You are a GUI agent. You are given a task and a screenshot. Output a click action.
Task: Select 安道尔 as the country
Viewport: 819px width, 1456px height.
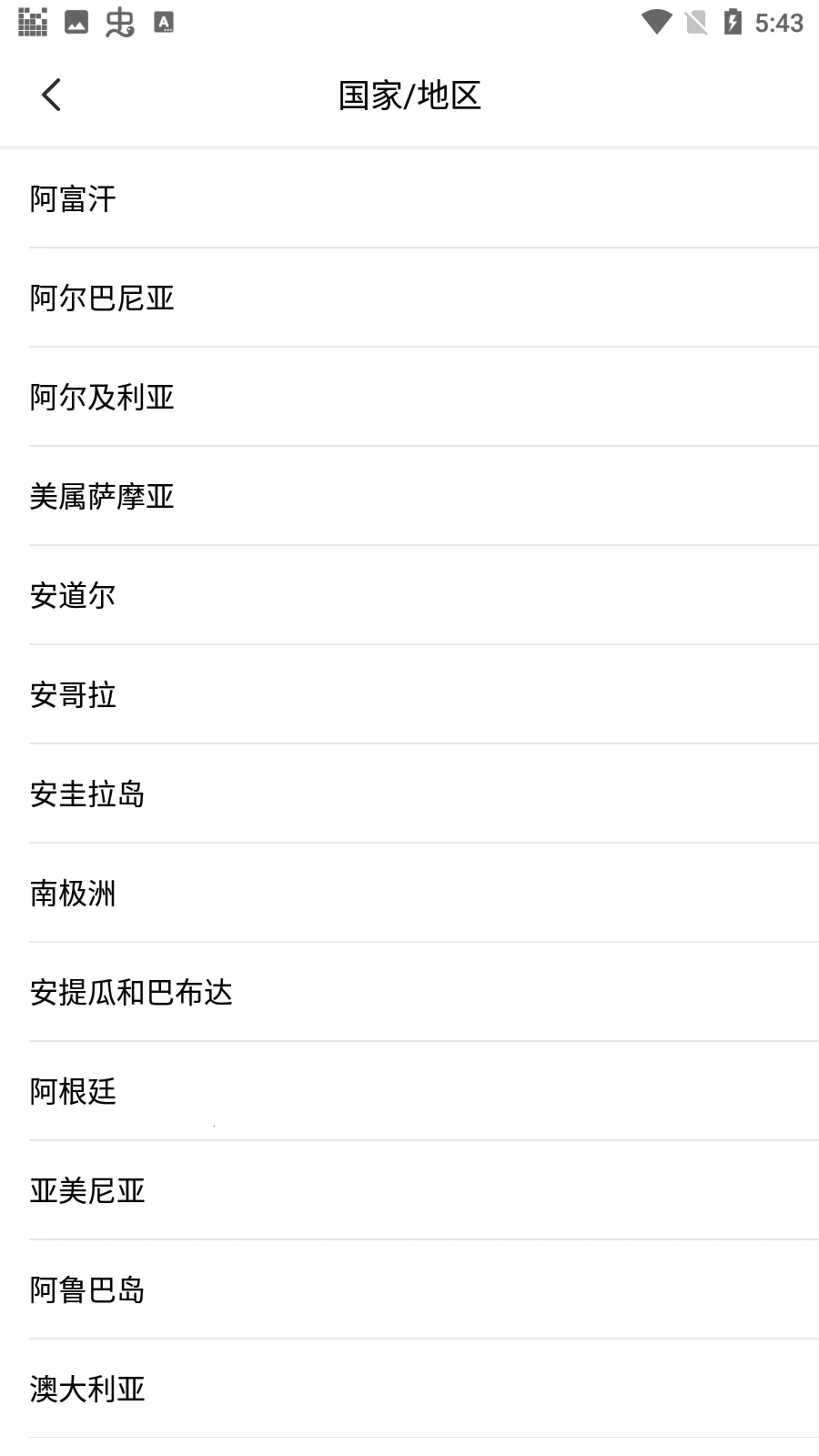click(x=73, y=595)
